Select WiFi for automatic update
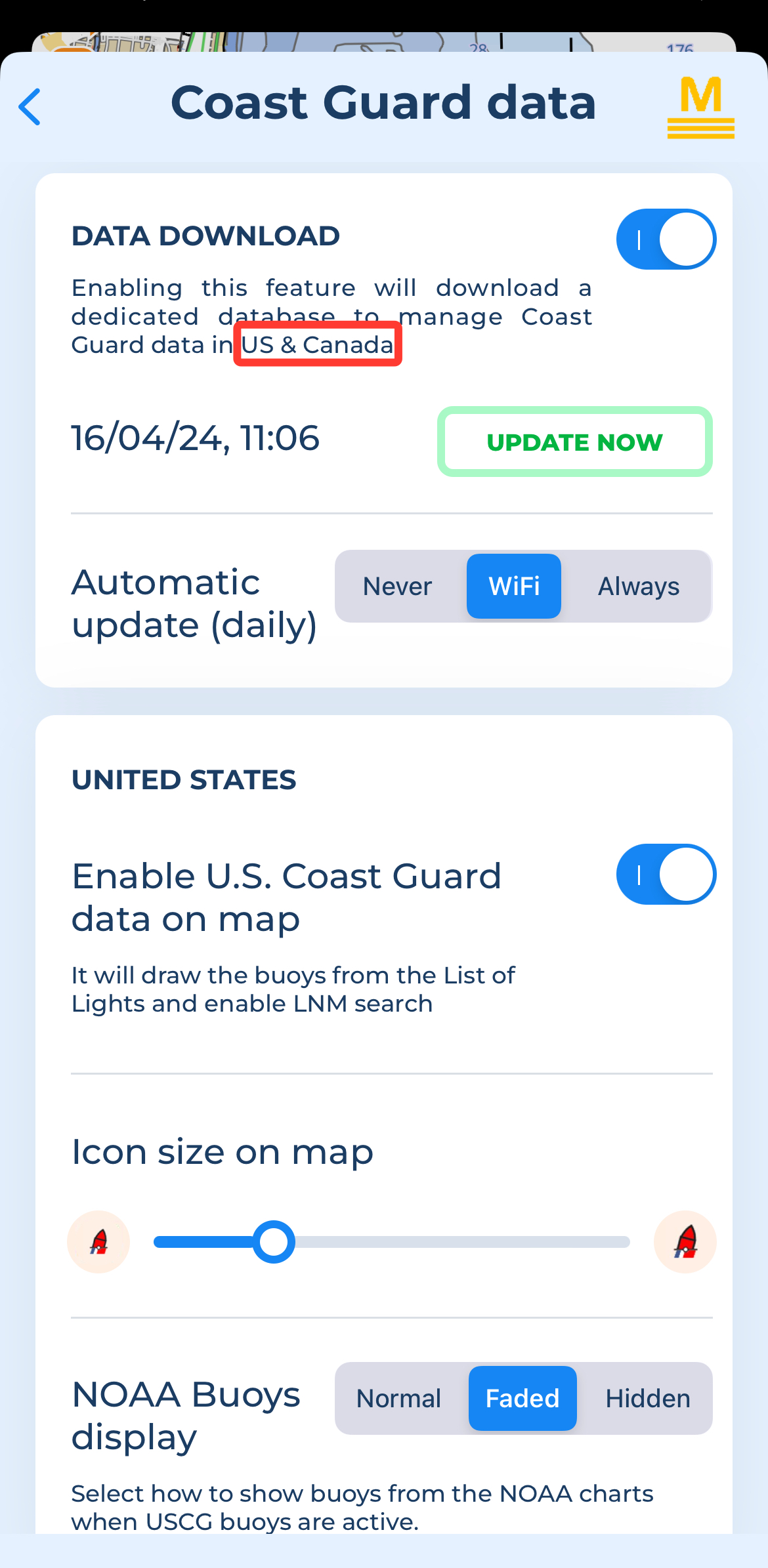The width and height of the screenshot is (768, 1568). click(x=514, y=587)
